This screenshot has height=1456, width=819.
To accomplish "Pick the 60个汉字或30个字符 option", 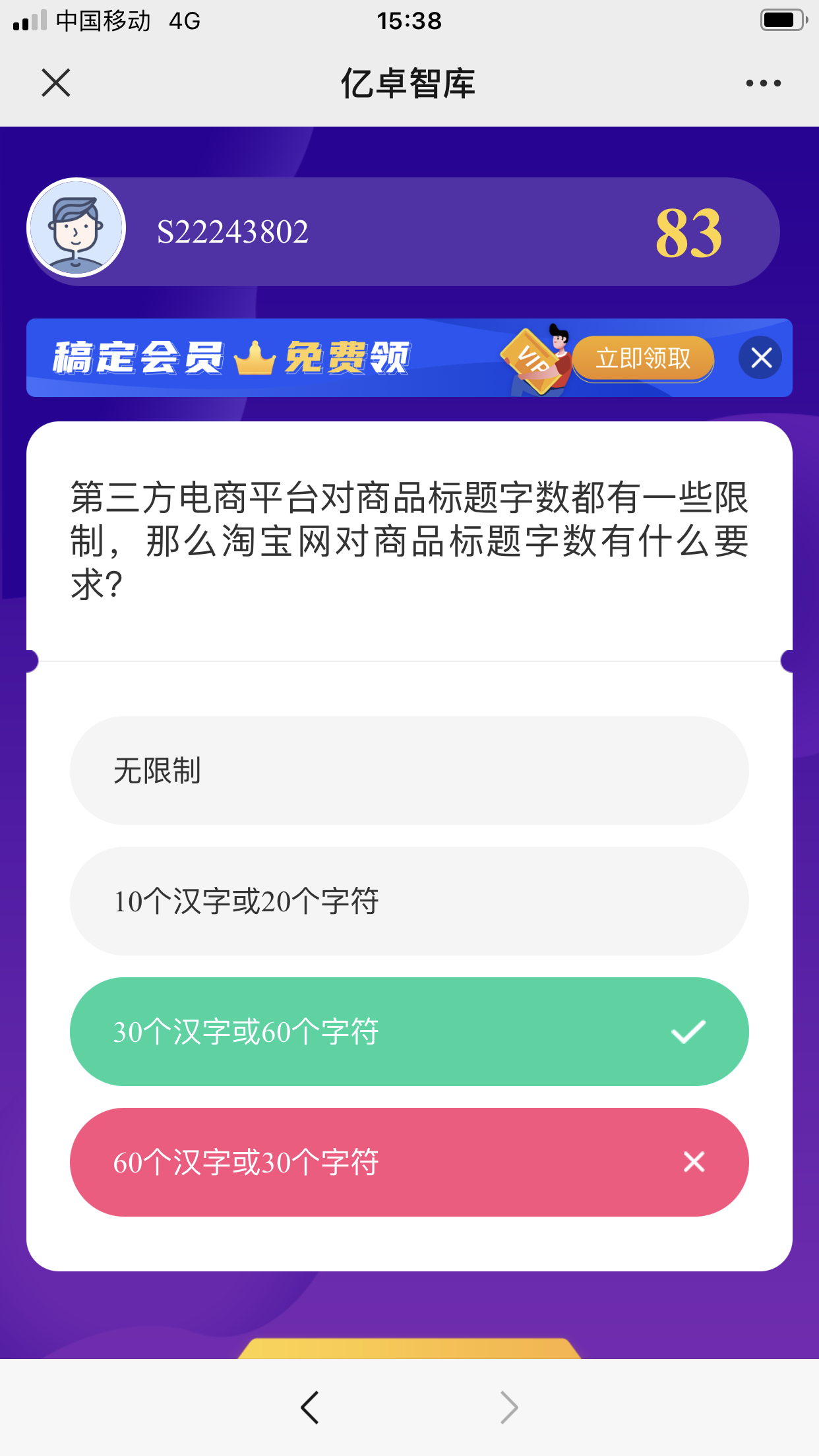I will pyautogui.click(x=409, y=1162).
